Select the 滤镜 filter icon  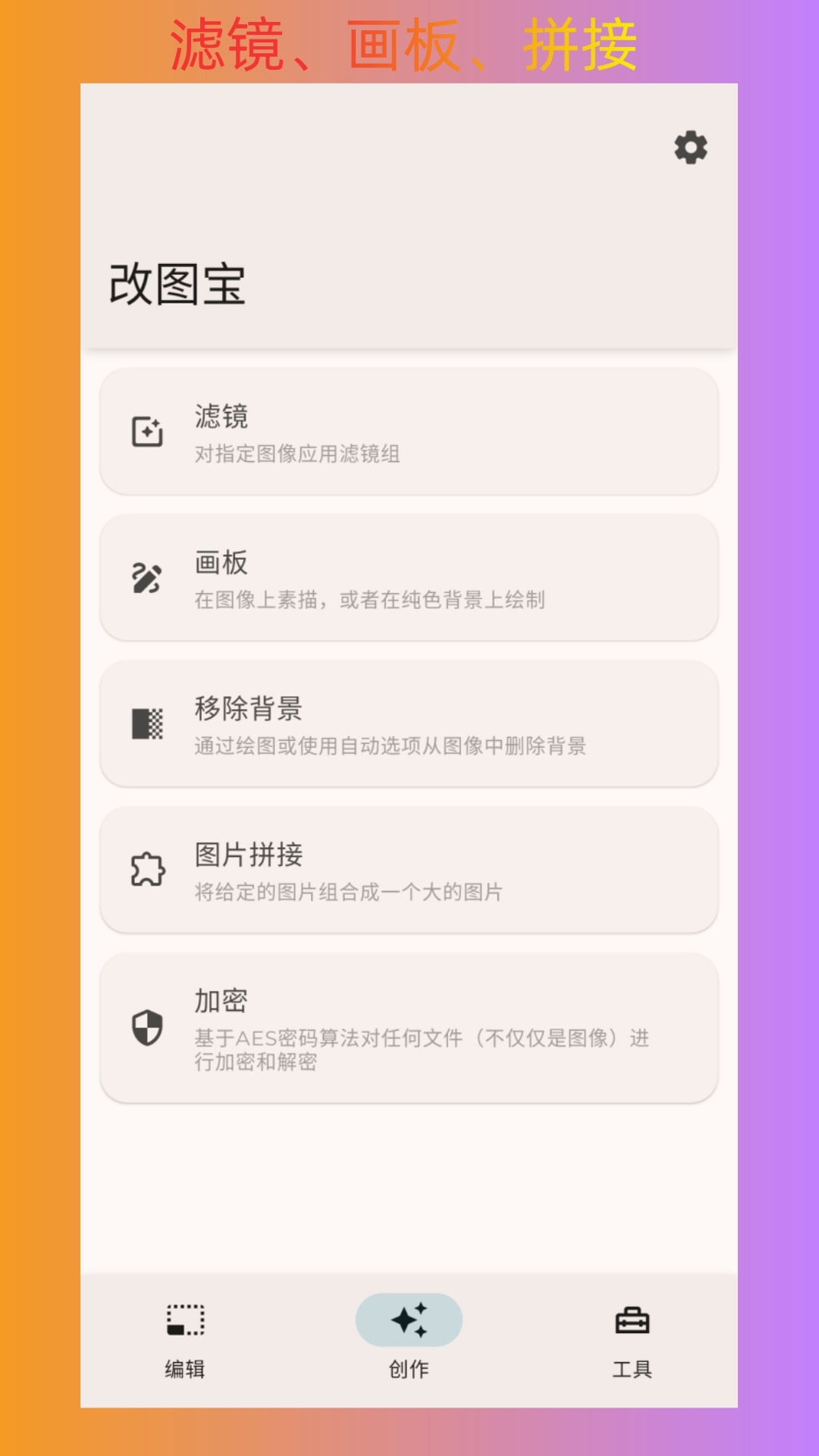(147, 431)
